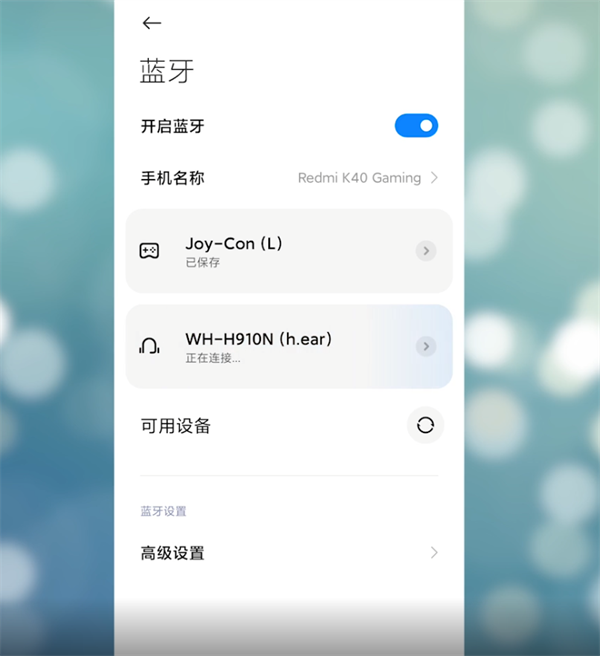Refresh the 可用设备 available devices list
The height and width of the screenshot is (656, 600).
click(x=425, y=426)
